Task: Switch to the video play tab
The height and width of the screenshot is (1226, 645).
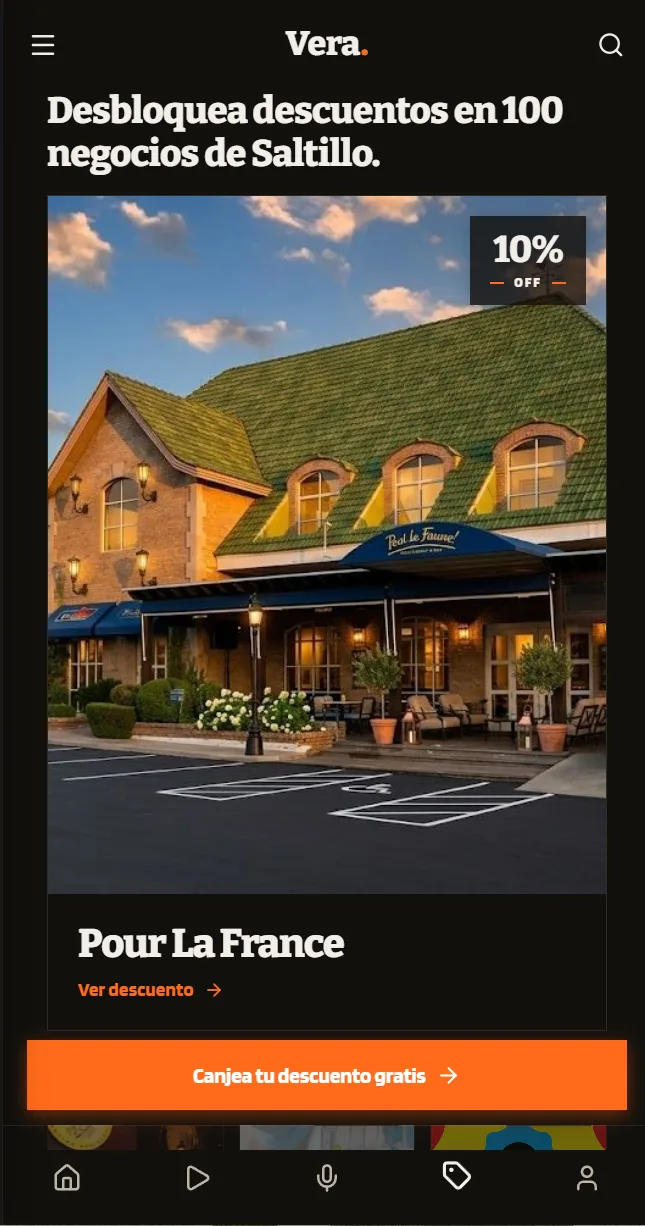Action: coord(197,1178)
